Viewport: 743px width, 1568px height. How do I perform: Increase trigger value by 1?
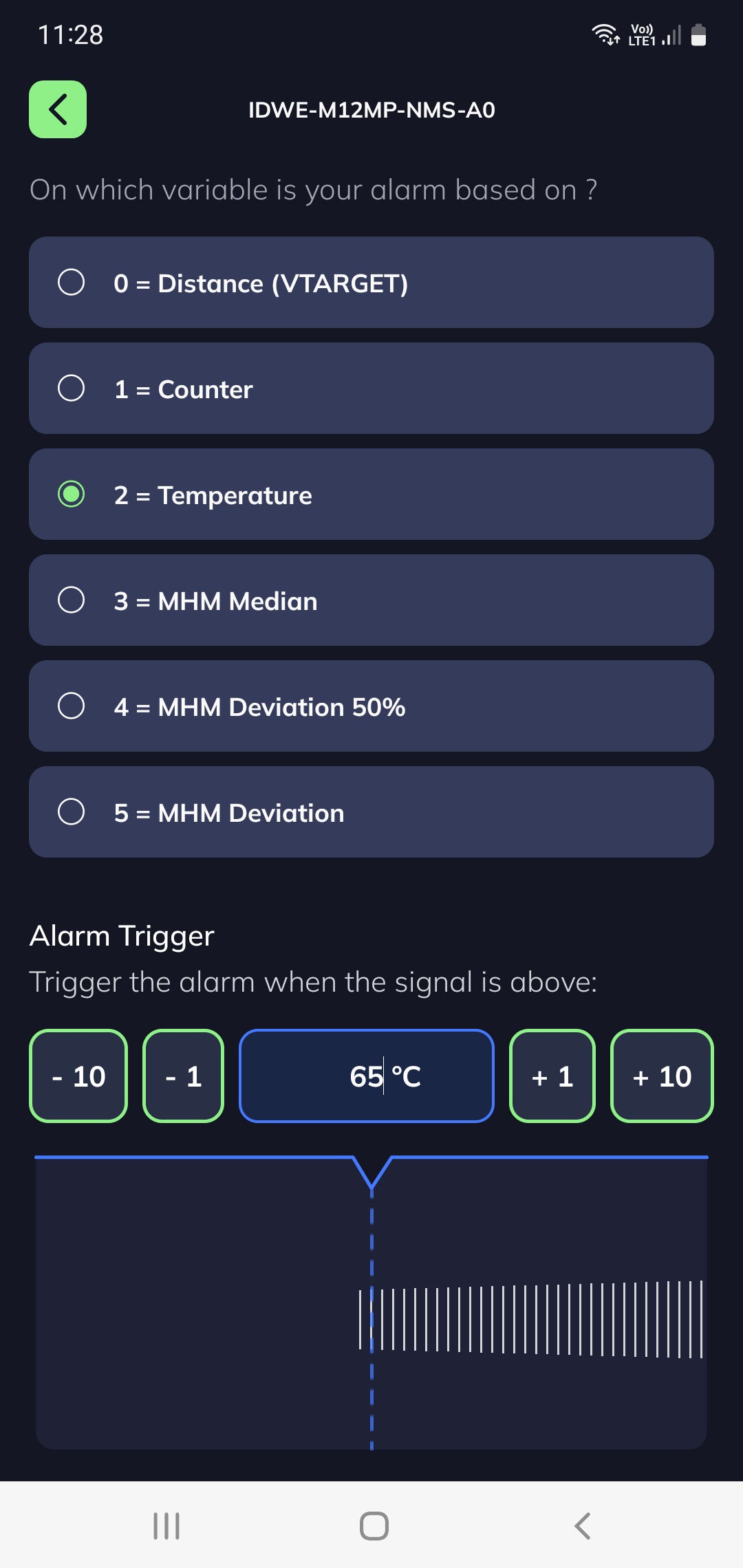(552, 1076)
